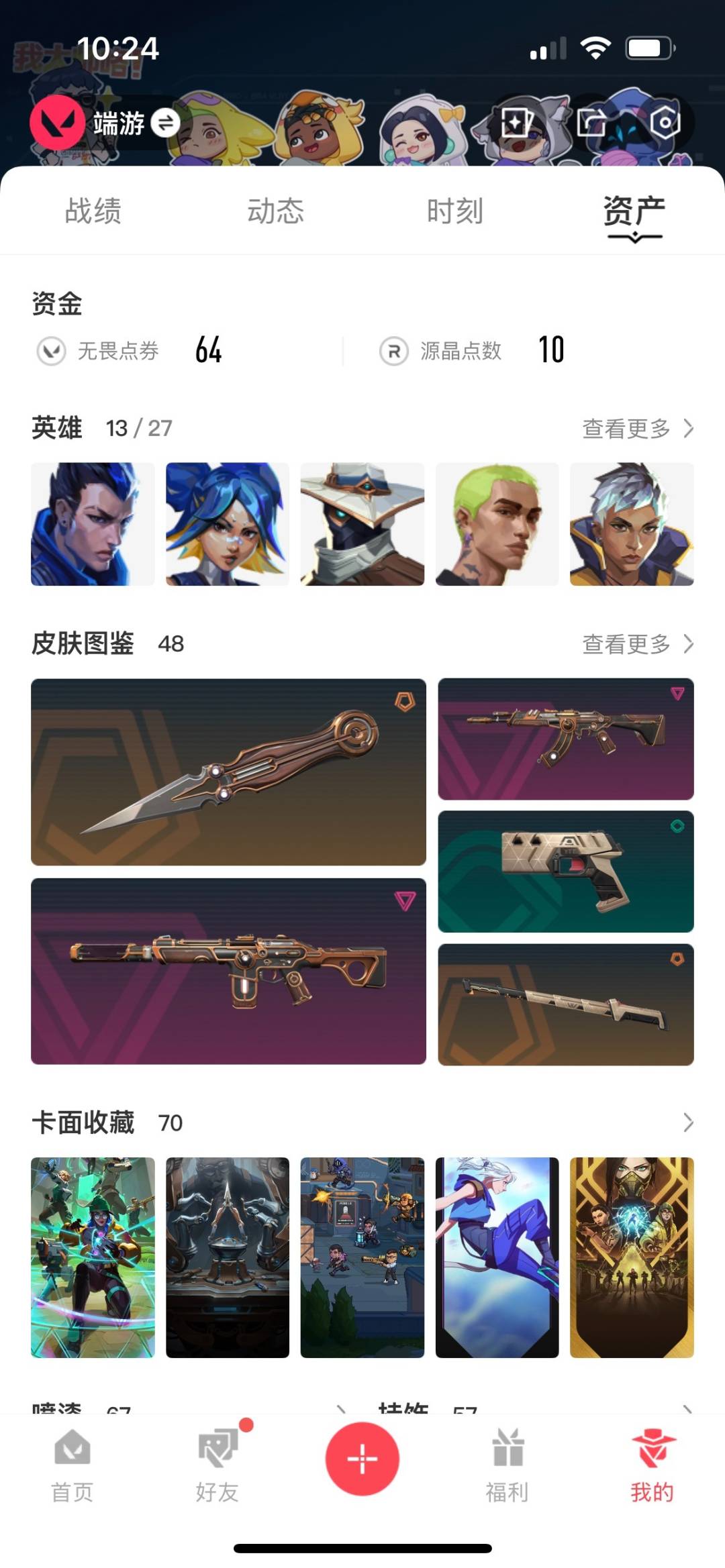Open the 福利 benefits tab
725x1568 pixels.
(x=507, y=1465)
